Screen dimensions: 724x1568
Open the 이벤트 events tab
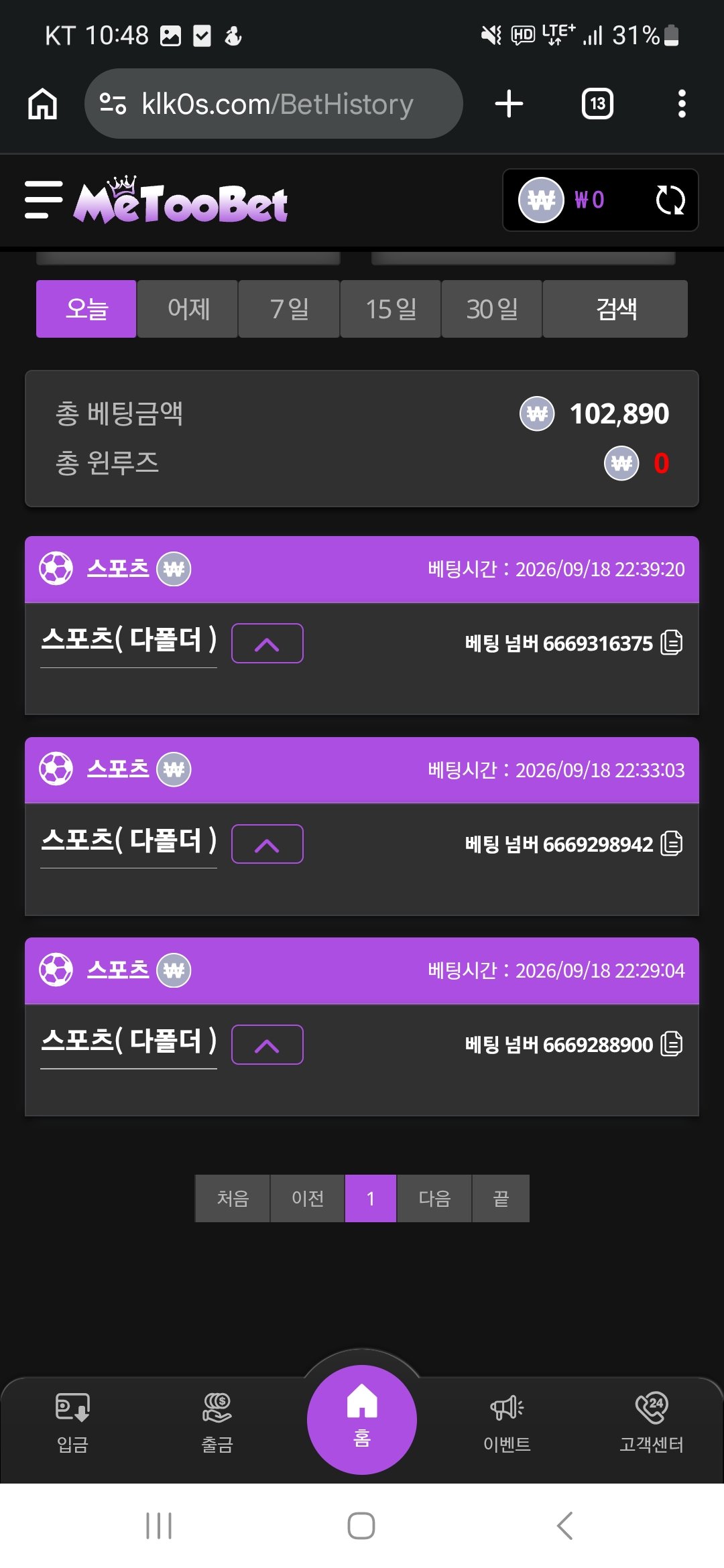[507, 1422]
